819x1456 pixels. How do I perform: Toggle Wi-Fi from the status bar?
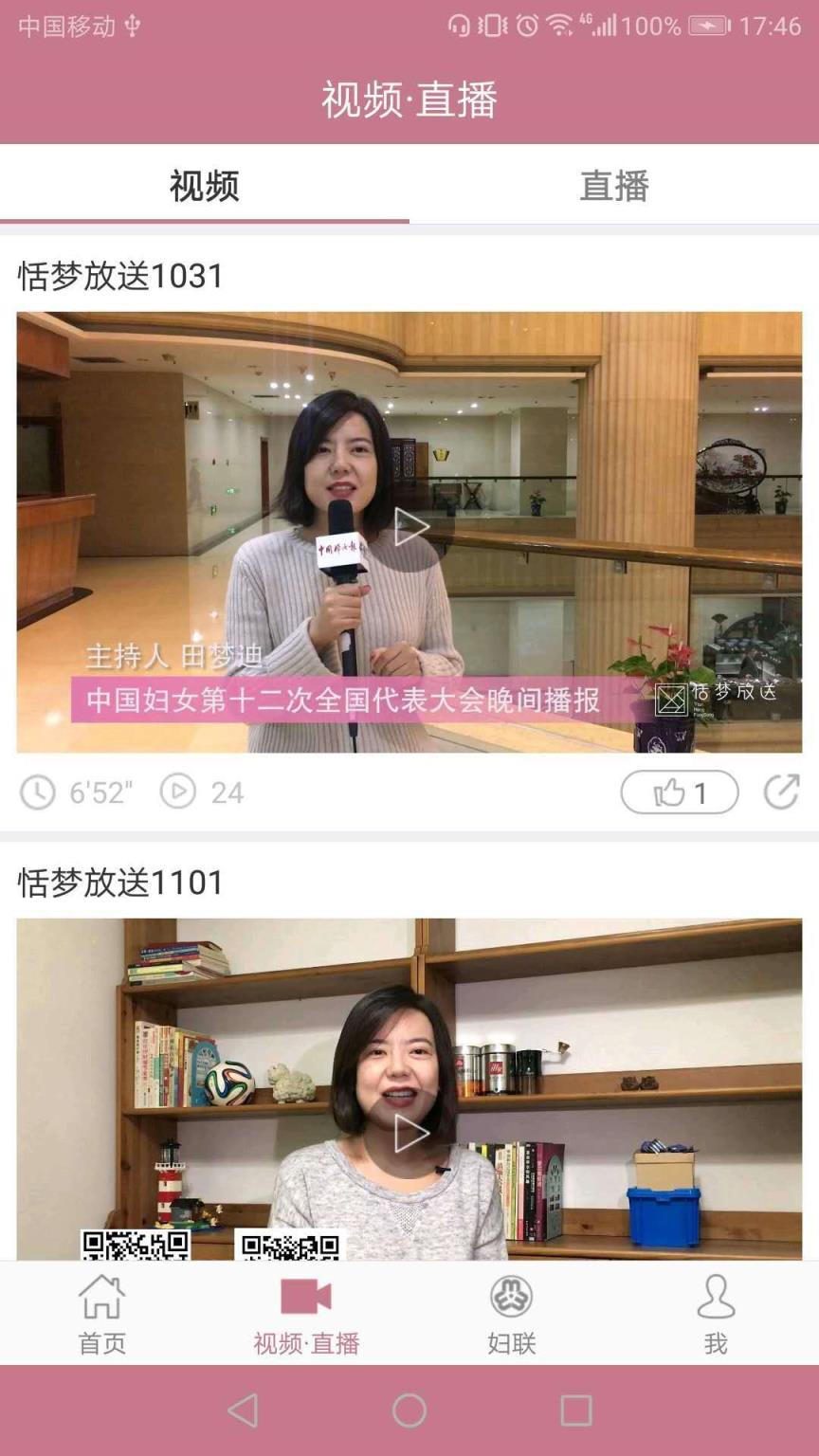point(559,28)
